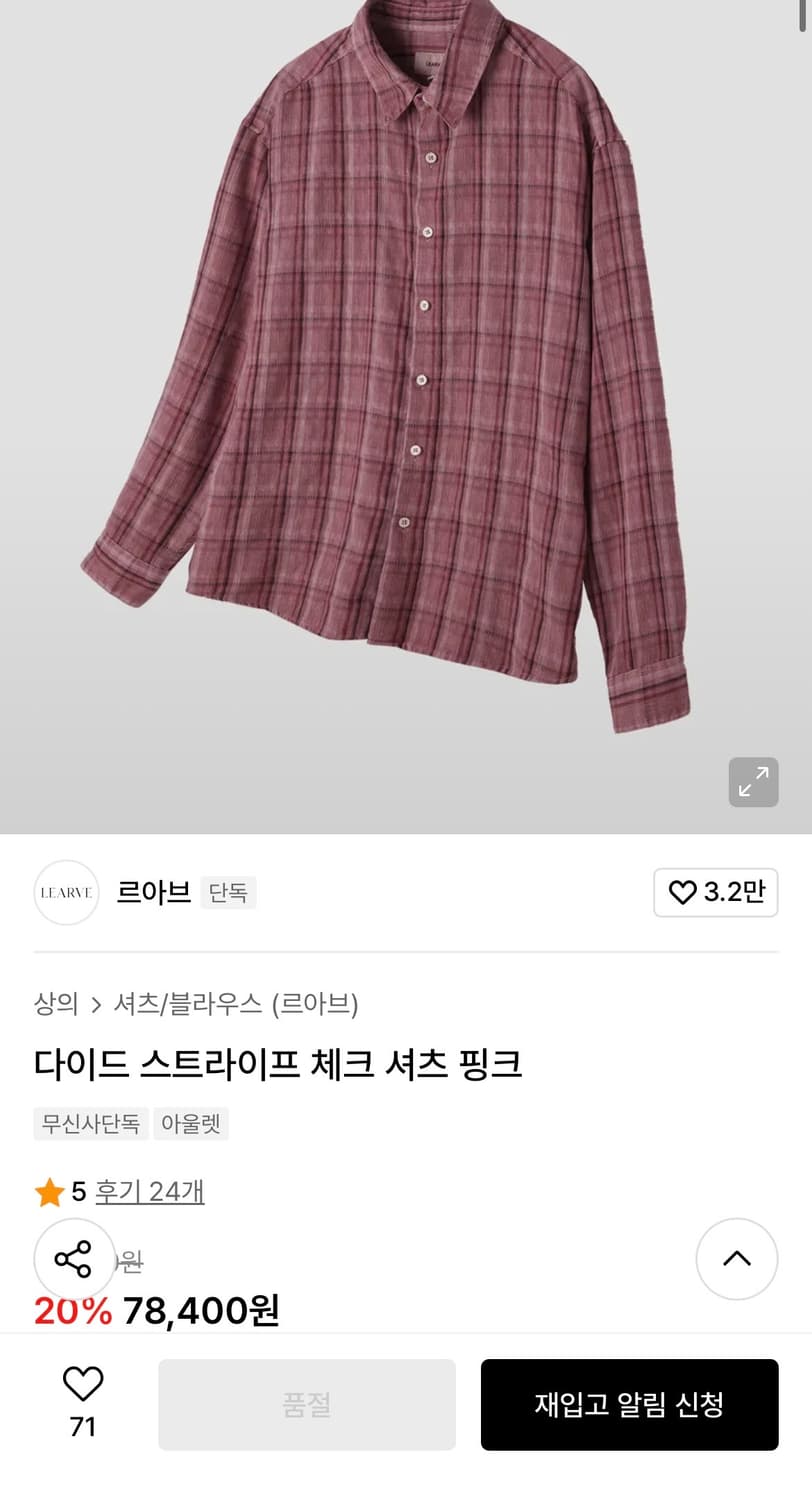Viewport: 812px width, 1500px height.
Task: Click the breadcrumb chevron after 상의
Action: 96,1005
